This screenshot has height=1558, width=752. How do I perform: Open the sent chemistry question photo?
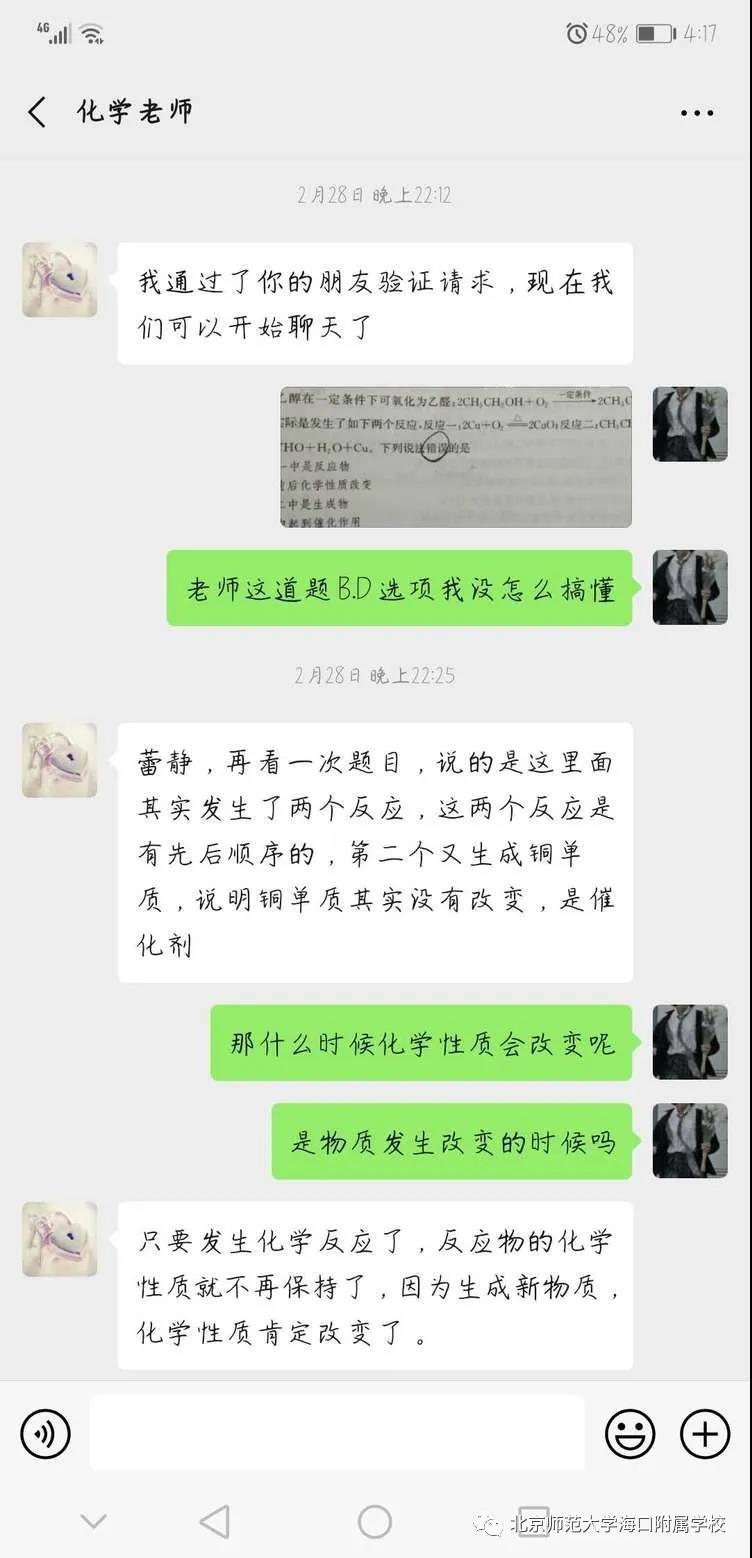coord(456,457)
